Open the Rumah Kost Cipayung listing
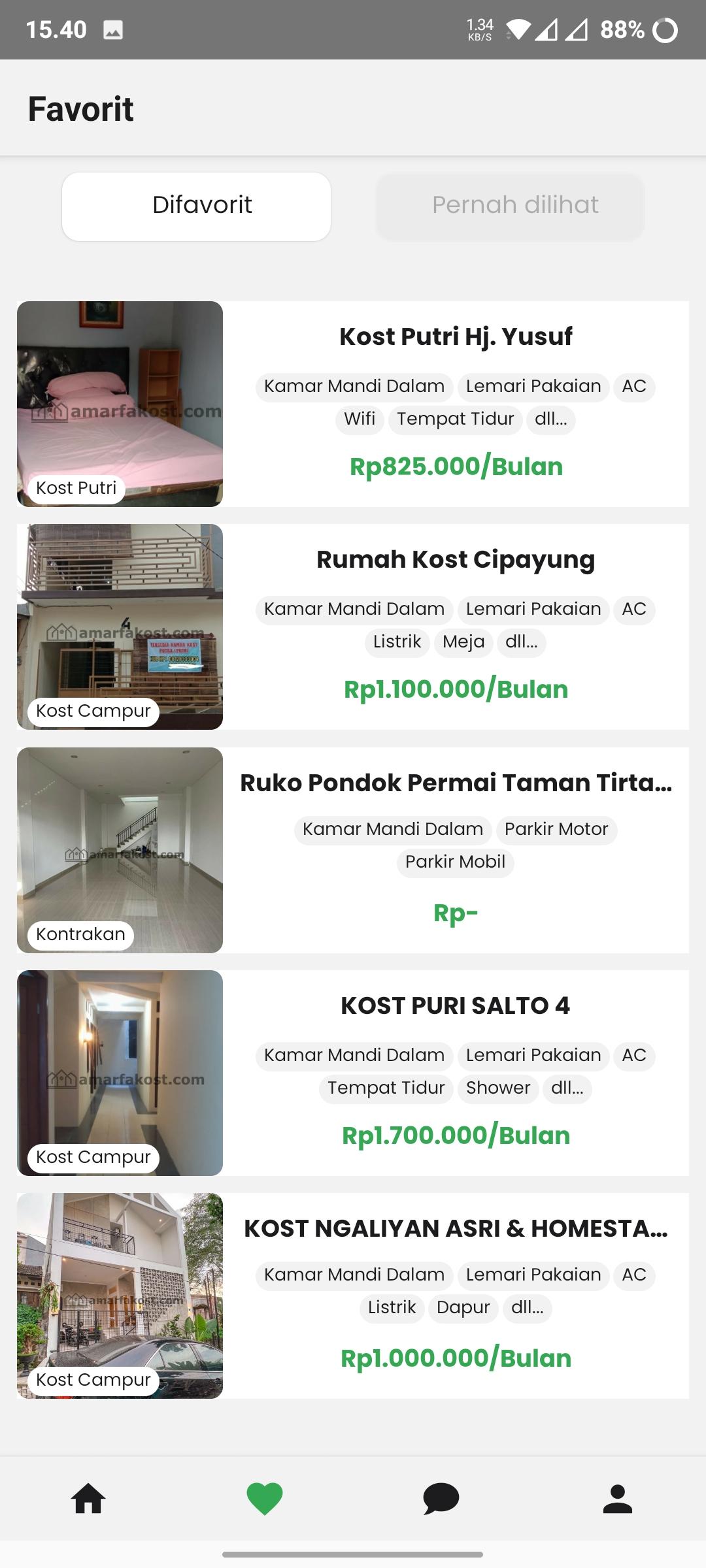The image size is (706, 1568). coord(353,627)
